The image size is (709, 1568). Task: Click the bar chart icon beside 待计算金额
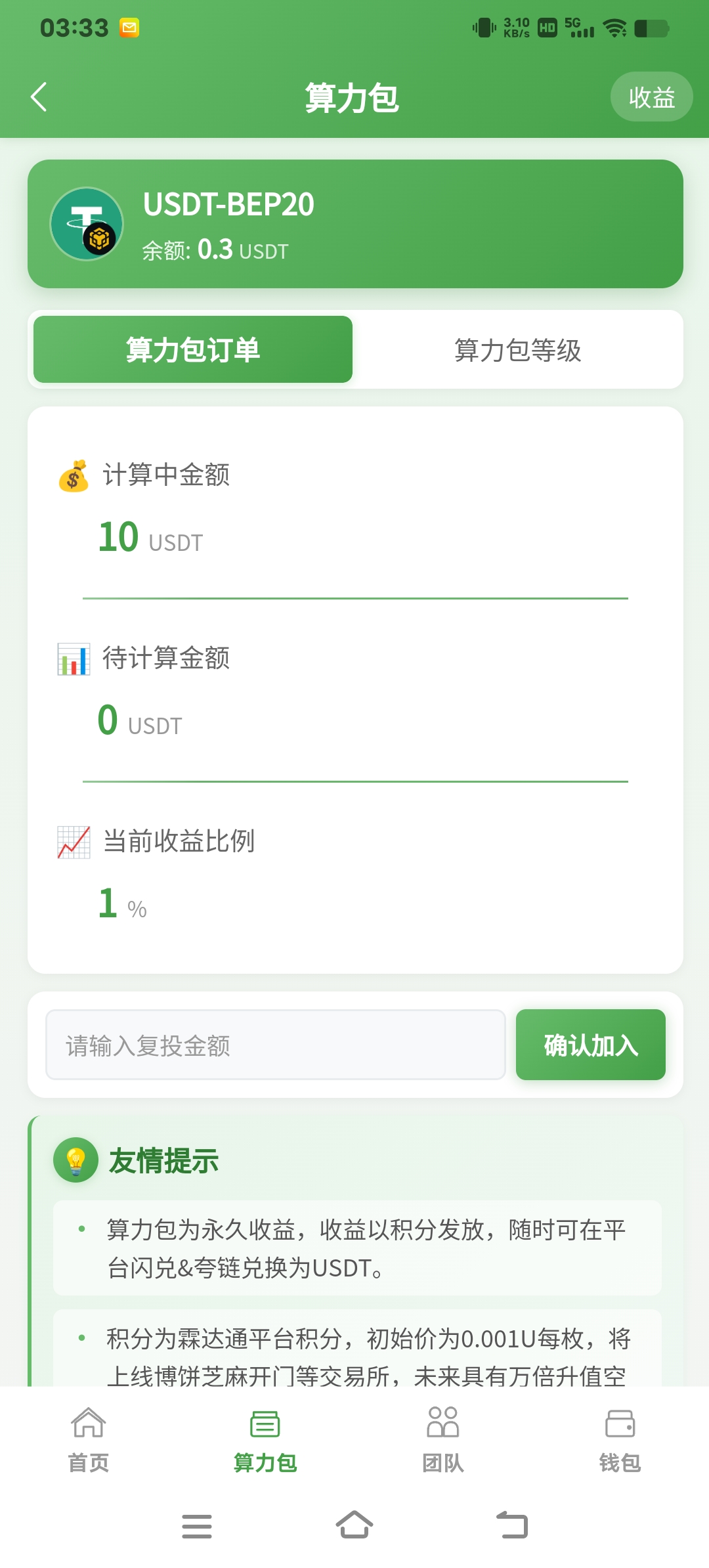74,661
